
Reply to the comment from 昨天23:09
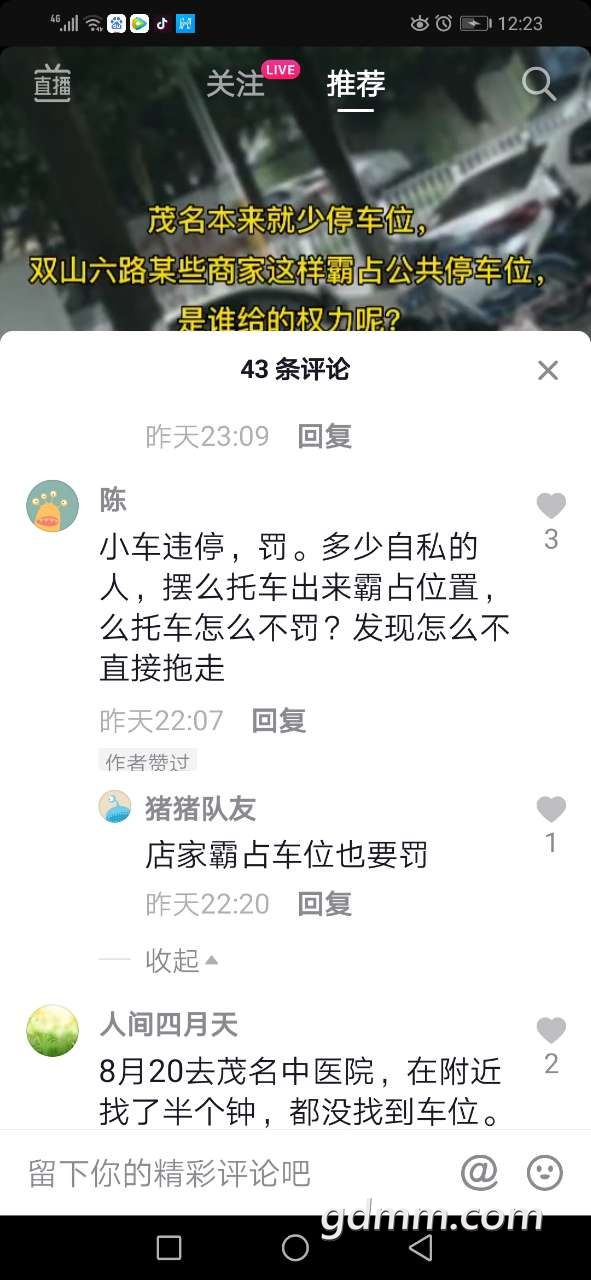(325, 436)
